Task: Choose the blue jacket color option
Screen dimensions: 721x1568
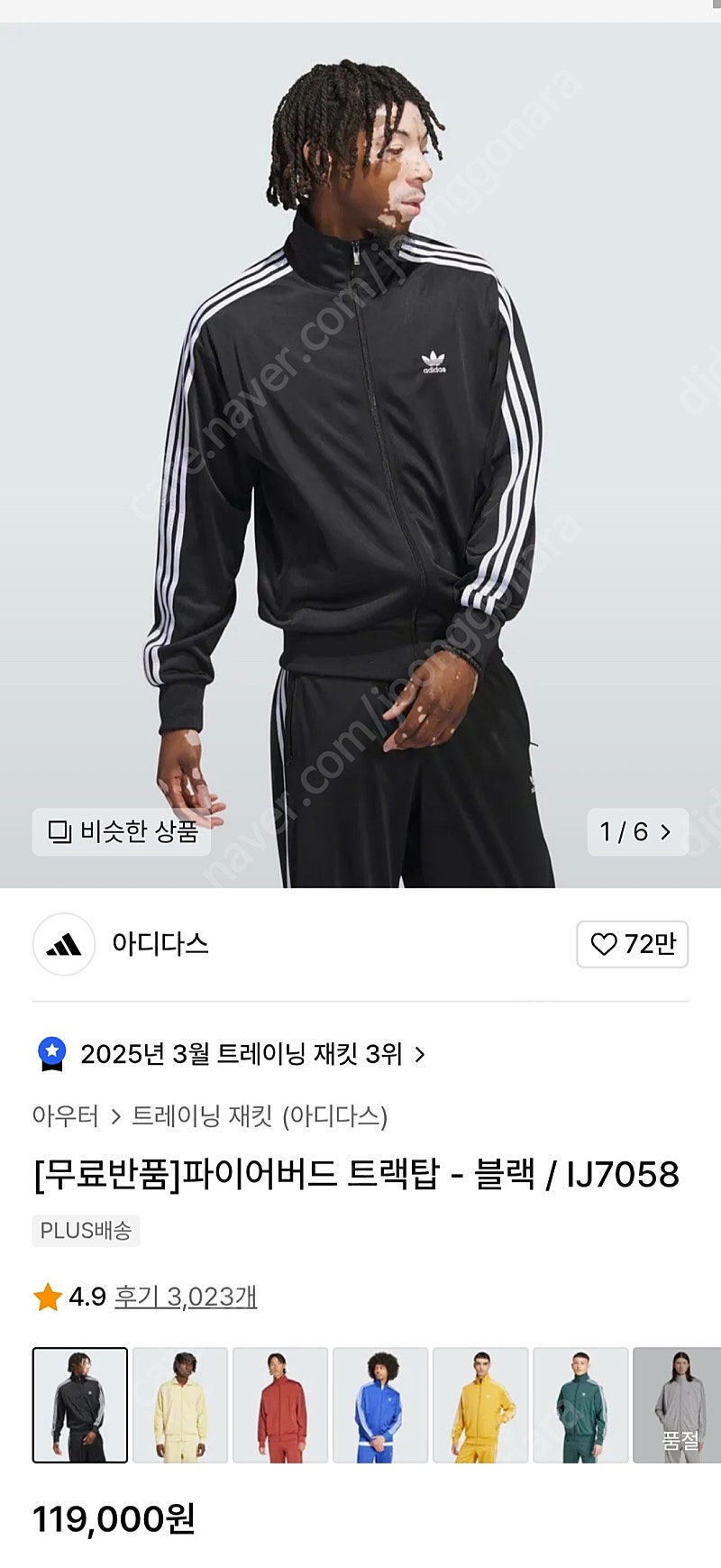Action: click(380, 1405)
